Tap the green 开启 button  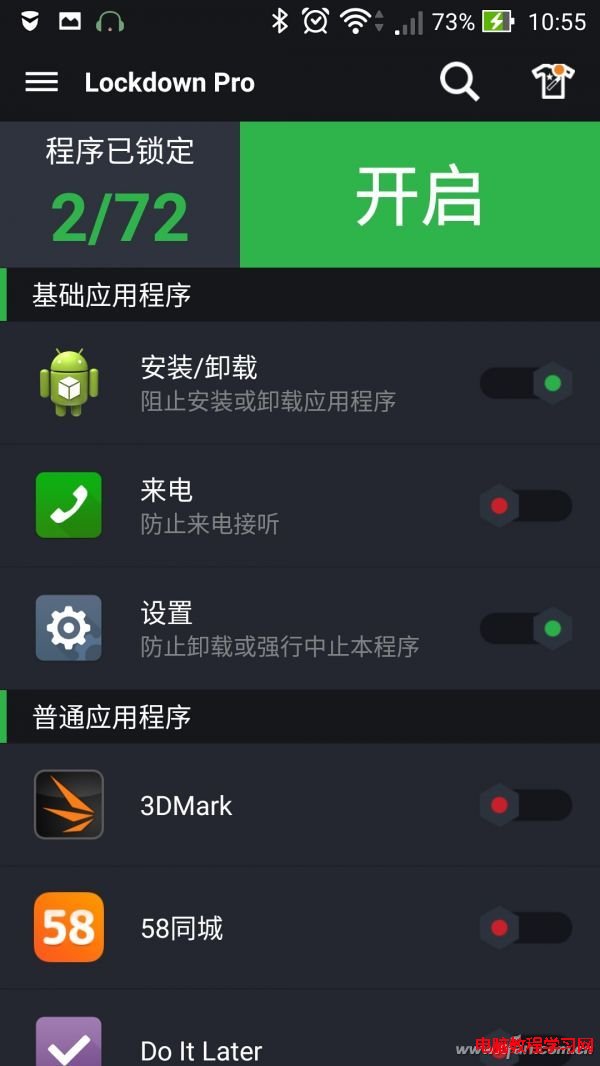click(419, 195)
